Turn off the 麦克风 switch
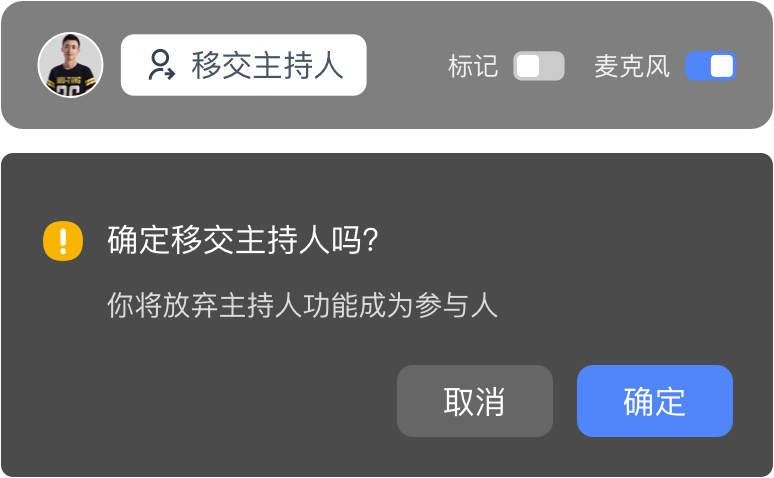 (710, 66)
